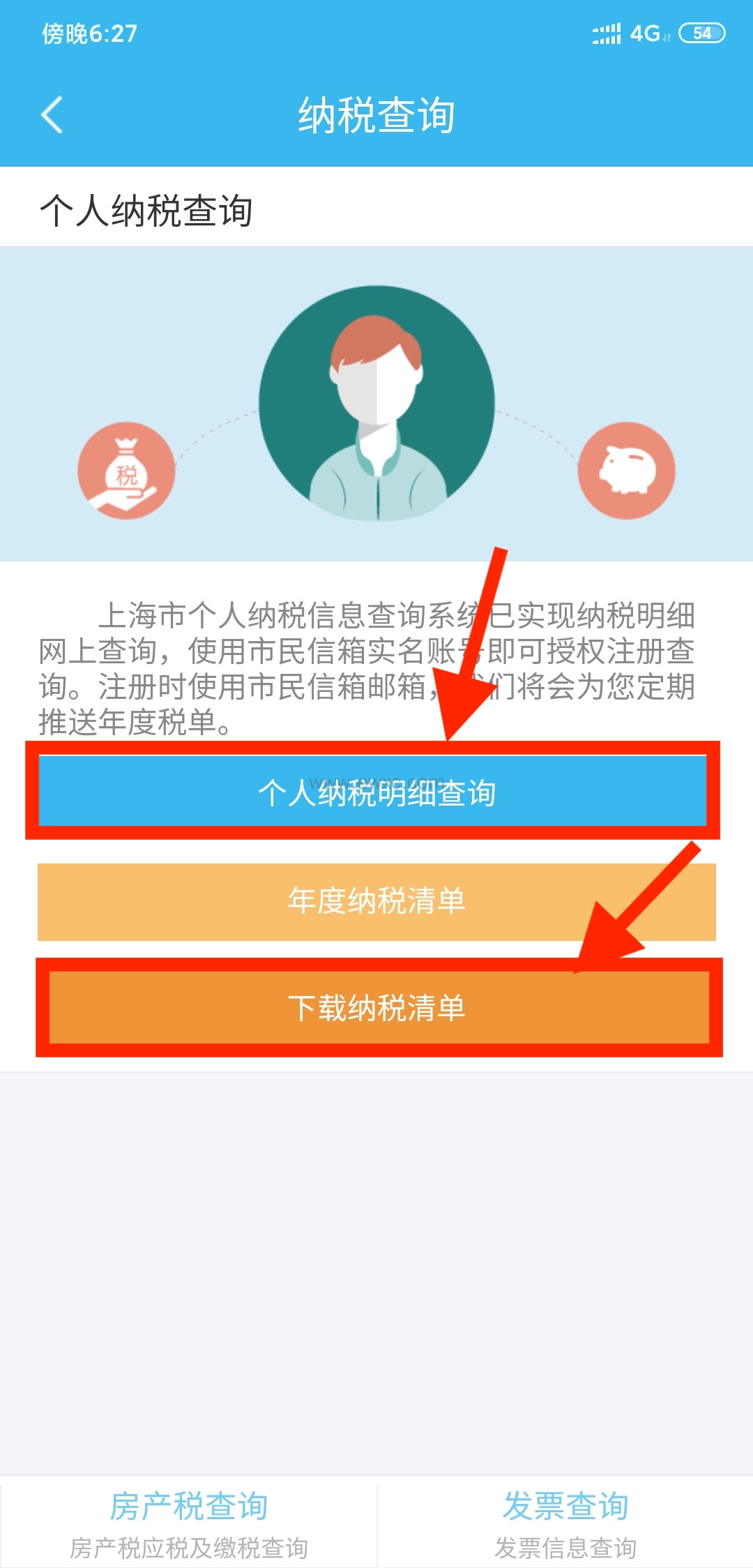Tap the 下载纳税清单 button

click(376, 1008)
